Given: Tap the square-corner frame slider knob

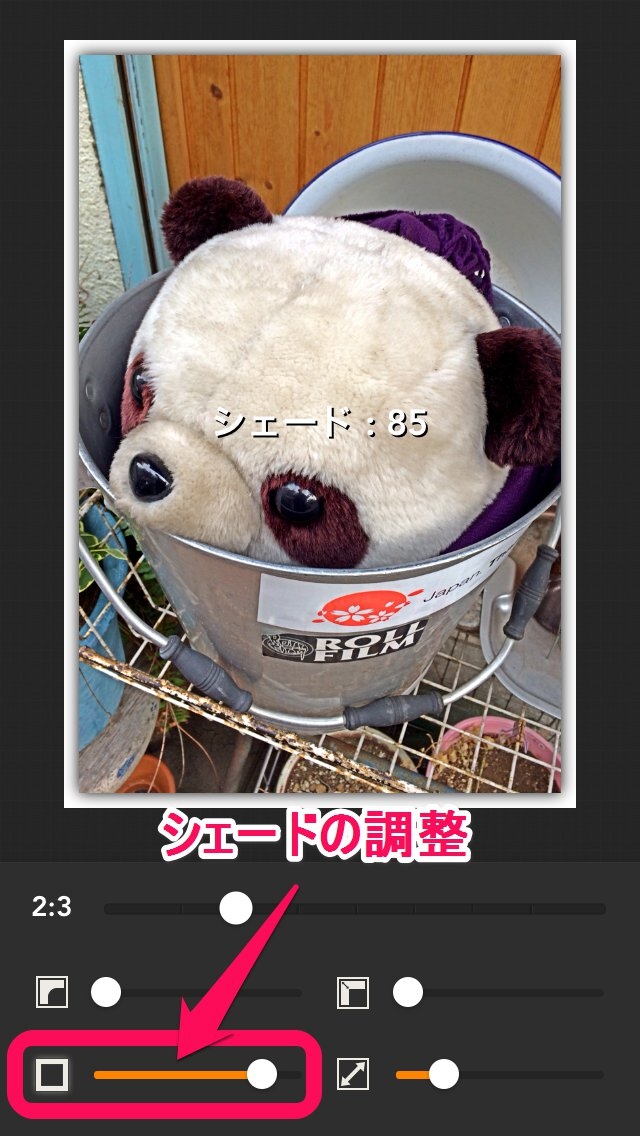Looking at the screenshot, I should coord(407,992).
